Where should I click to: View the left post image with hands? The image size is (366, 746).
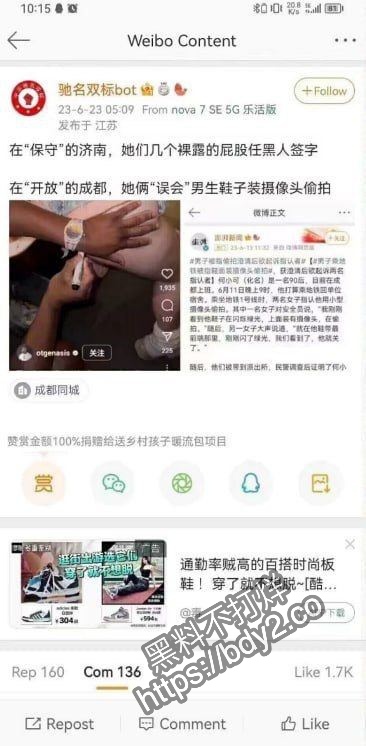click(x=95, y=285)
